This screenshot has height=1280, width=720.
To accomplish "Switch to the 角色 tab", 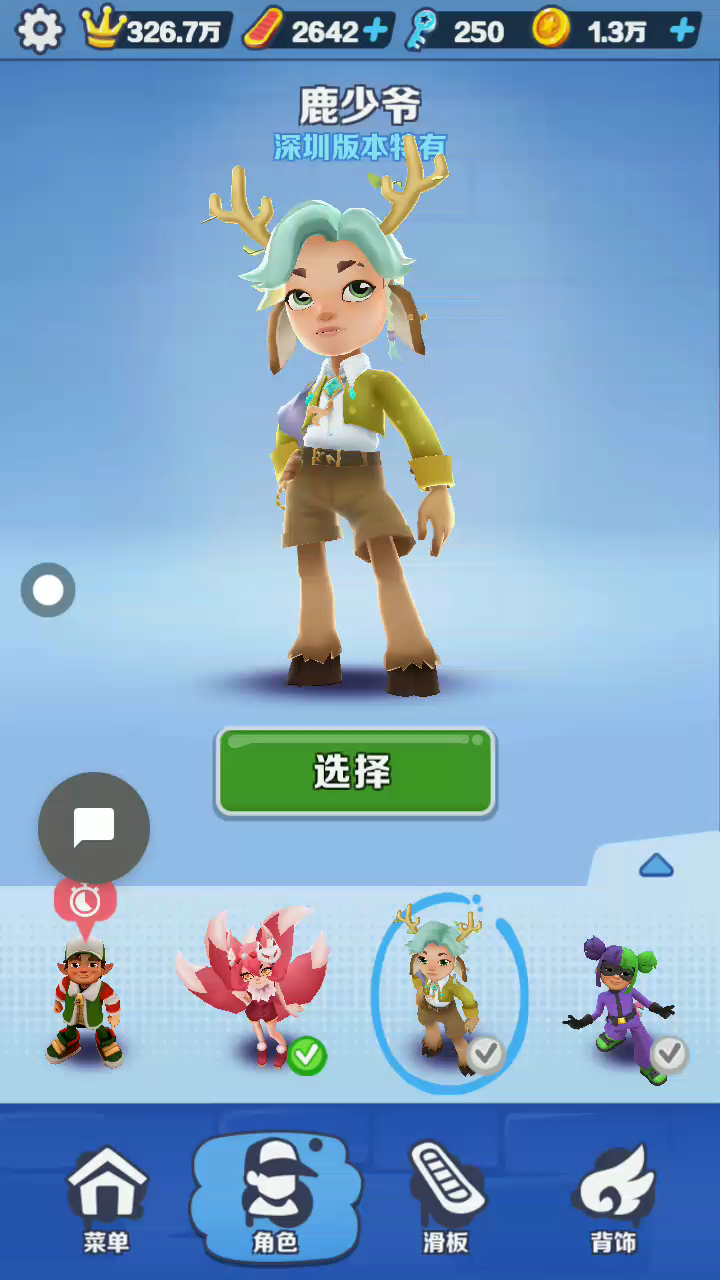I will pyautogui.click(x=275, y=1197).
